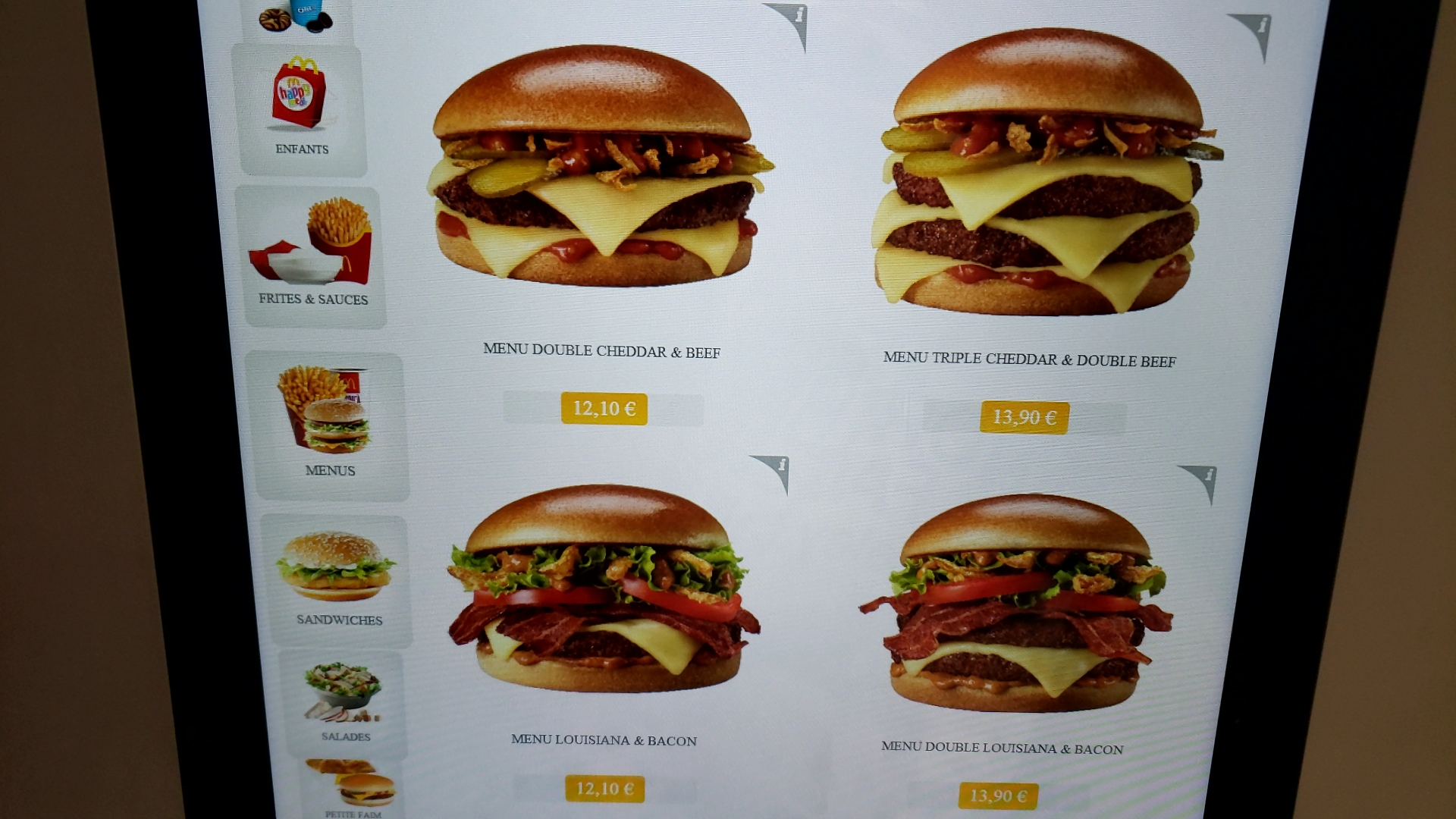Image resolution: width=1456 pixels, height=819 pixels.
Task: Pick the Menu Louisiana & Bacon burger
Action: tap(603, 590)
